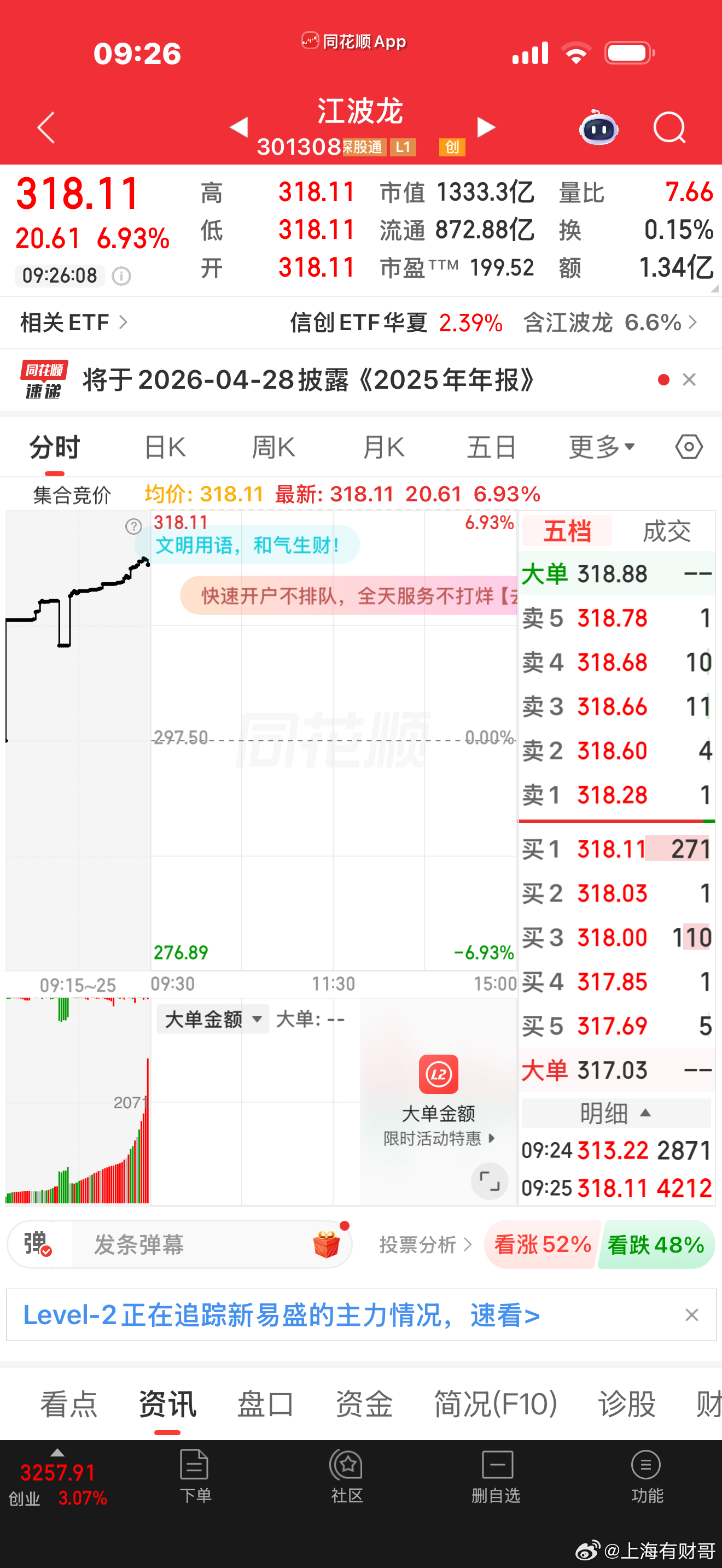The width and height of the screenshot is (722, 1568).
Task: Collapse the 明细 trade detail list
Action: [615, 1112]
